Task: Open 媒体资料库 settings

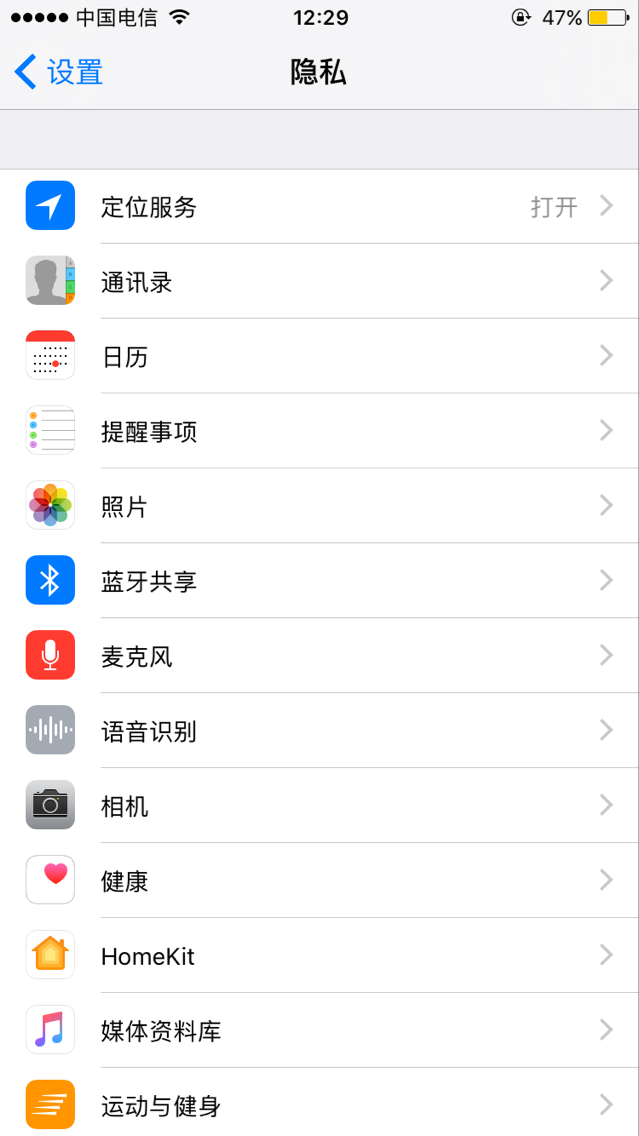Action: tap(320, 1030)
